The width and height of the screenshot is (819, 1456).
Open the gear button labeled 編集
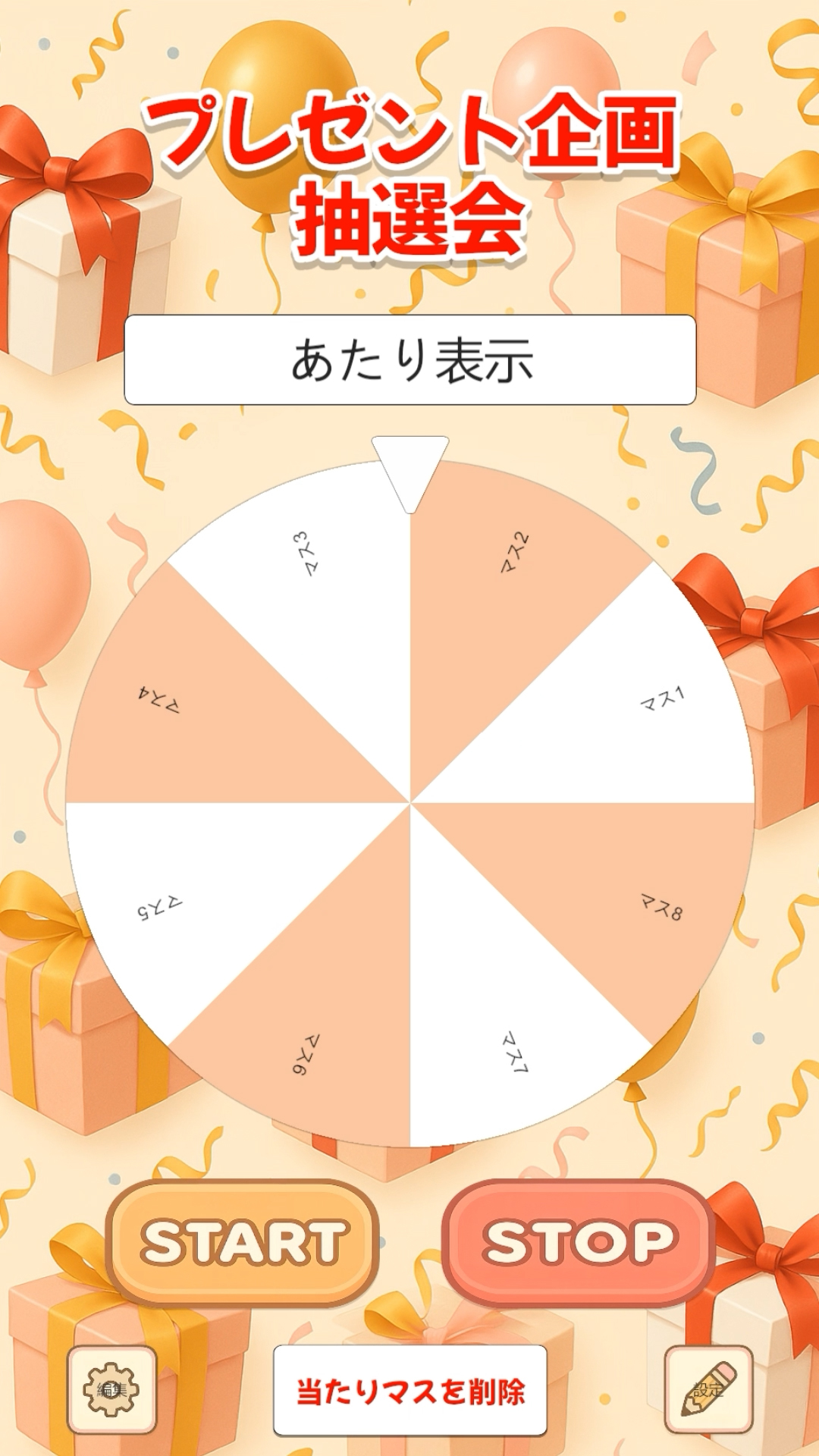[x=112, y=1389]
